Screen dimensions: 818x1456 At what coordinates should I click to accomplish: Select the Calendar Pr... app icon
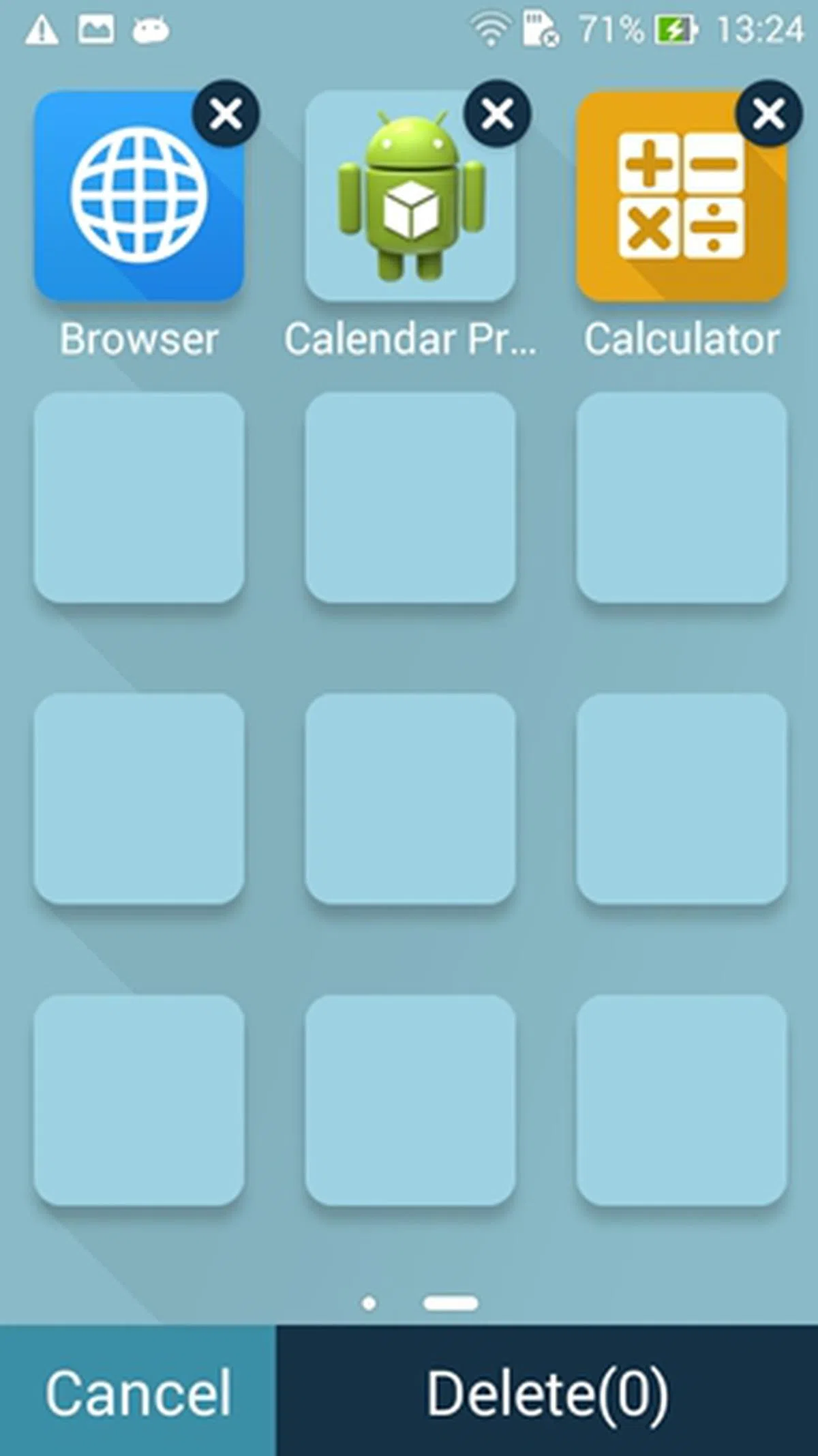(x=410, y=198)
